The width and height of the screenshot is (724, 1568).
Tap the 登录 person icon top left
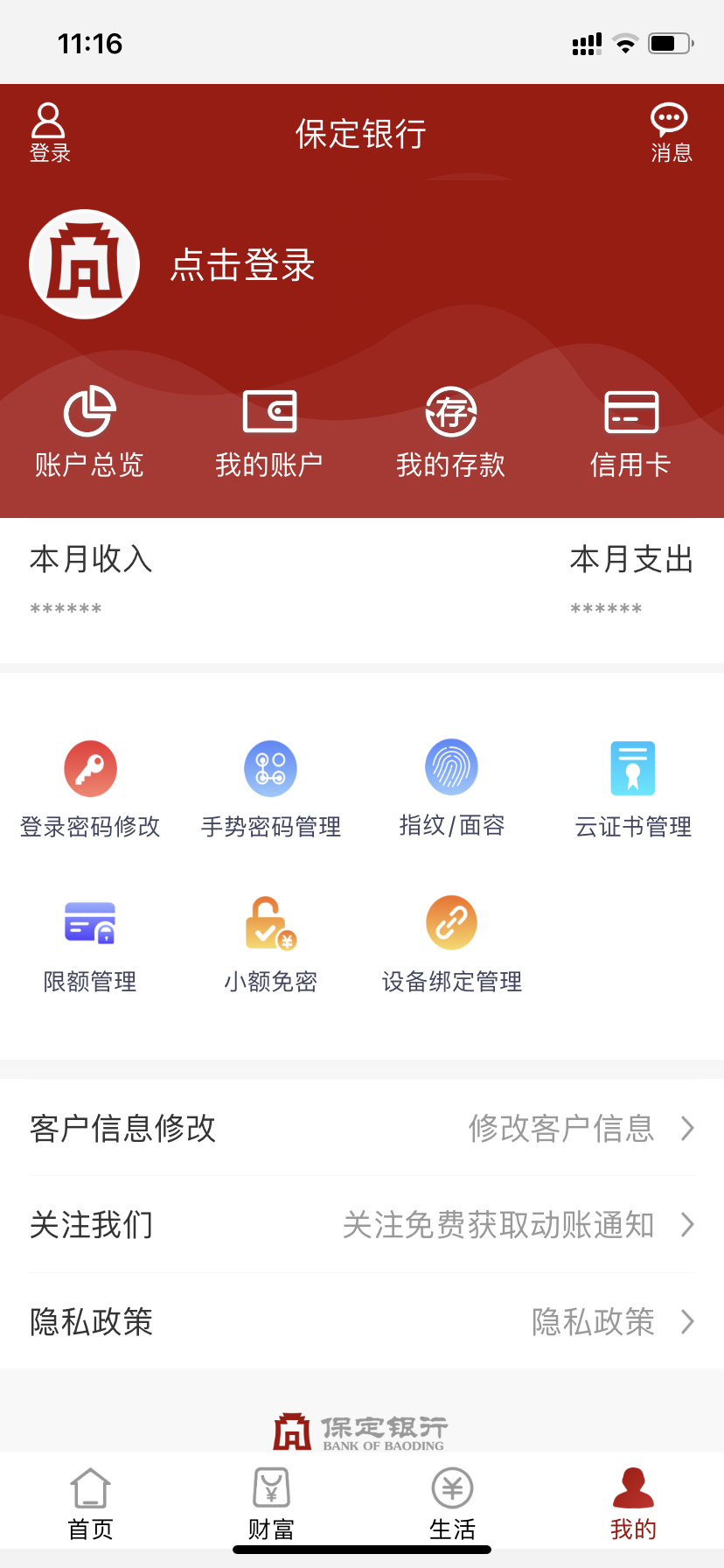(48, 129)
